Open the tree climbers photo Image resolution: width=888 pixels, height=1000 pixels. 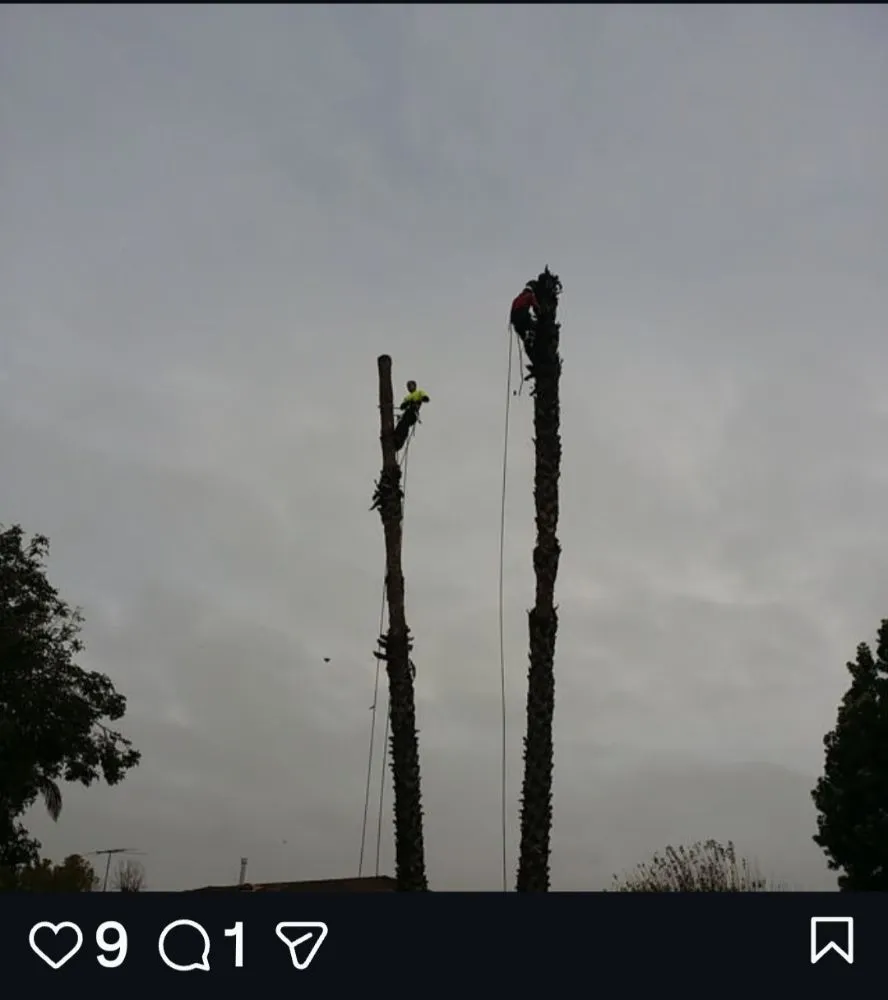[x=444, y=450]
